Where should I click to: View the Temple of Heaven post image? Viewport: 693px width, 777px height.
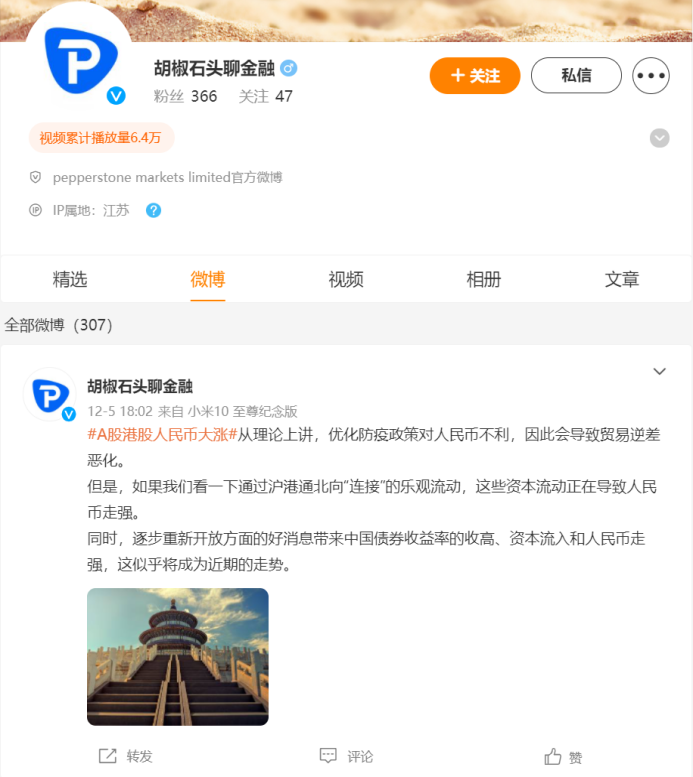click(178, 656)
